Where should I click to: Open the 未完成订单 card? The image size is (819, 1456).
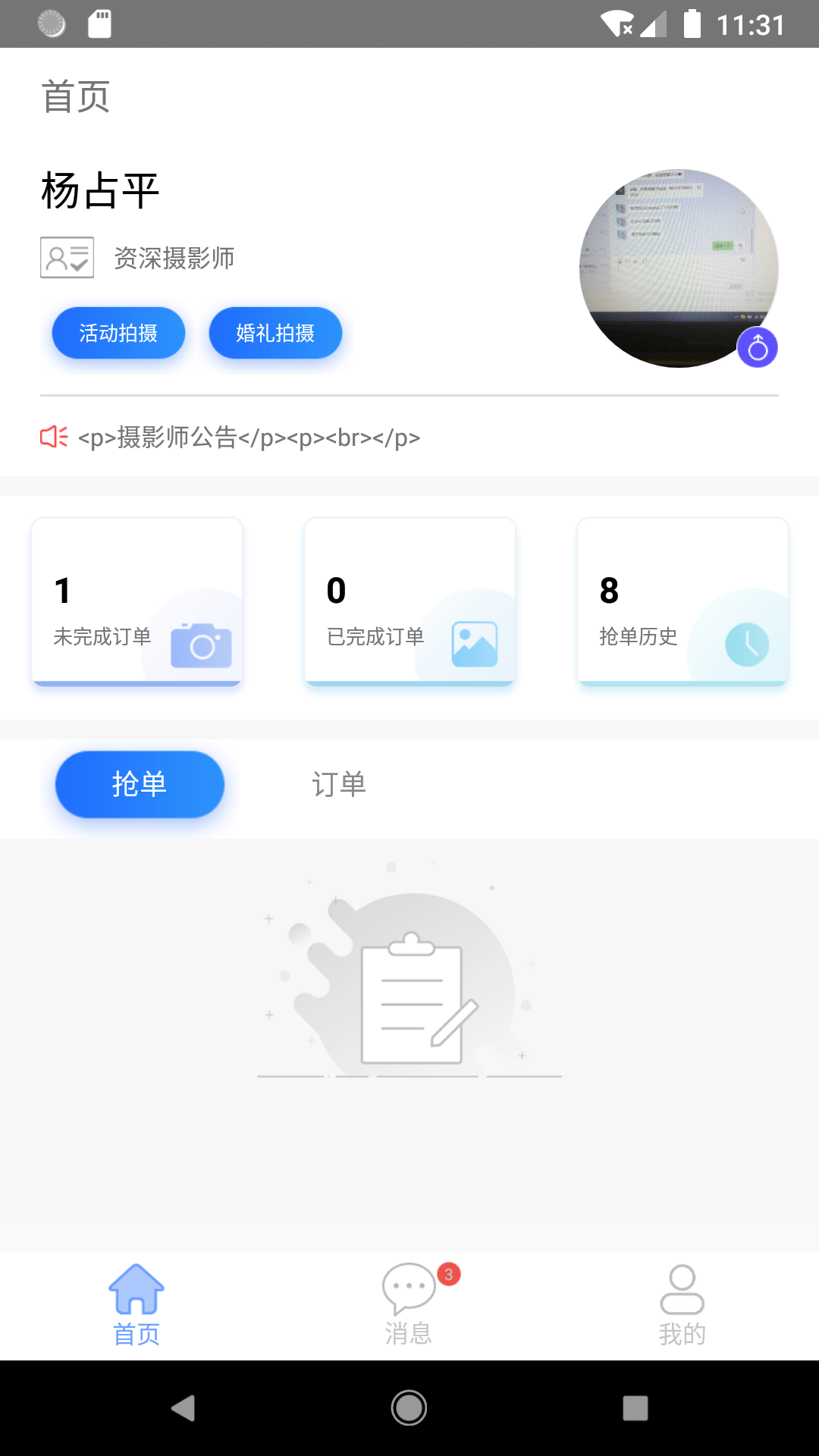137,602
